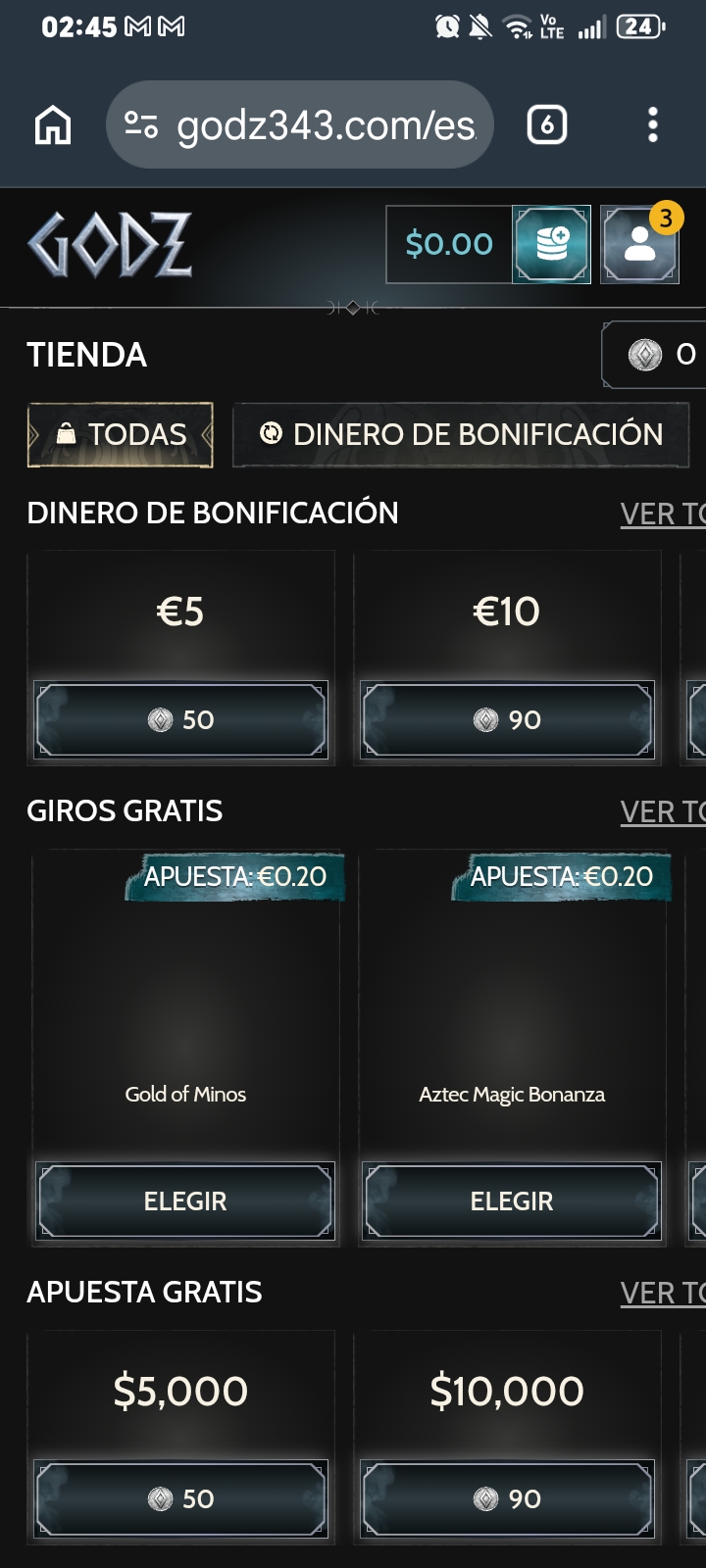Open the user profile icon
The height and width of the screenshot is (1568, 706).
(x=639, y=244)
